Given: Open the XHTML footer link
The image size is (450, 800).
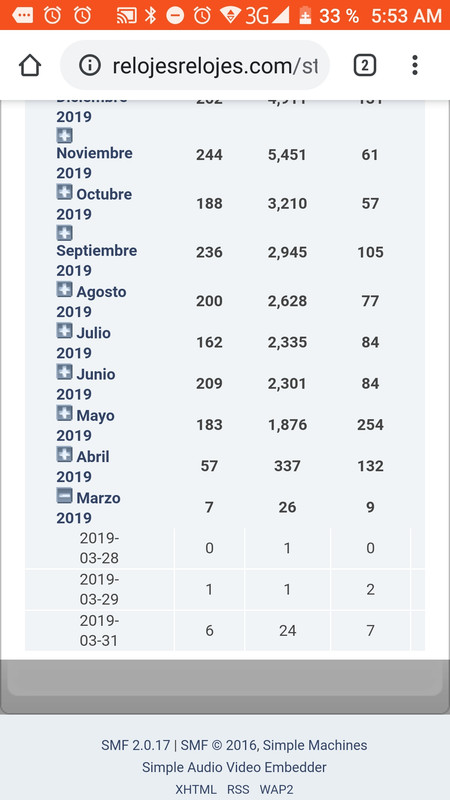Looking at the screenshot, I should click(x=196, y=789).
